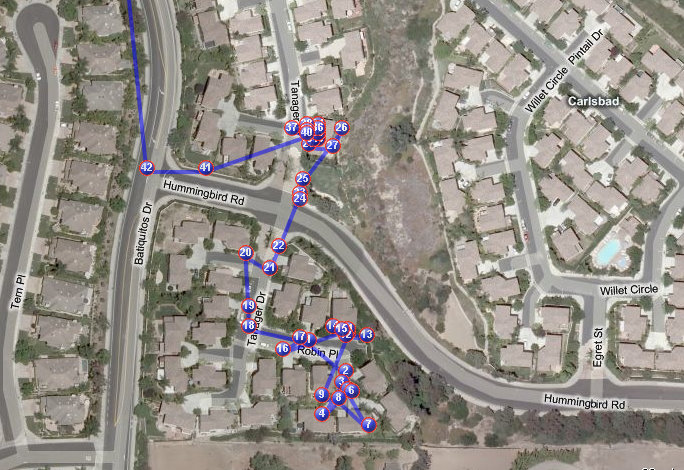Select waypoint 4
684x470 pixels.
[x=322, y=413]
